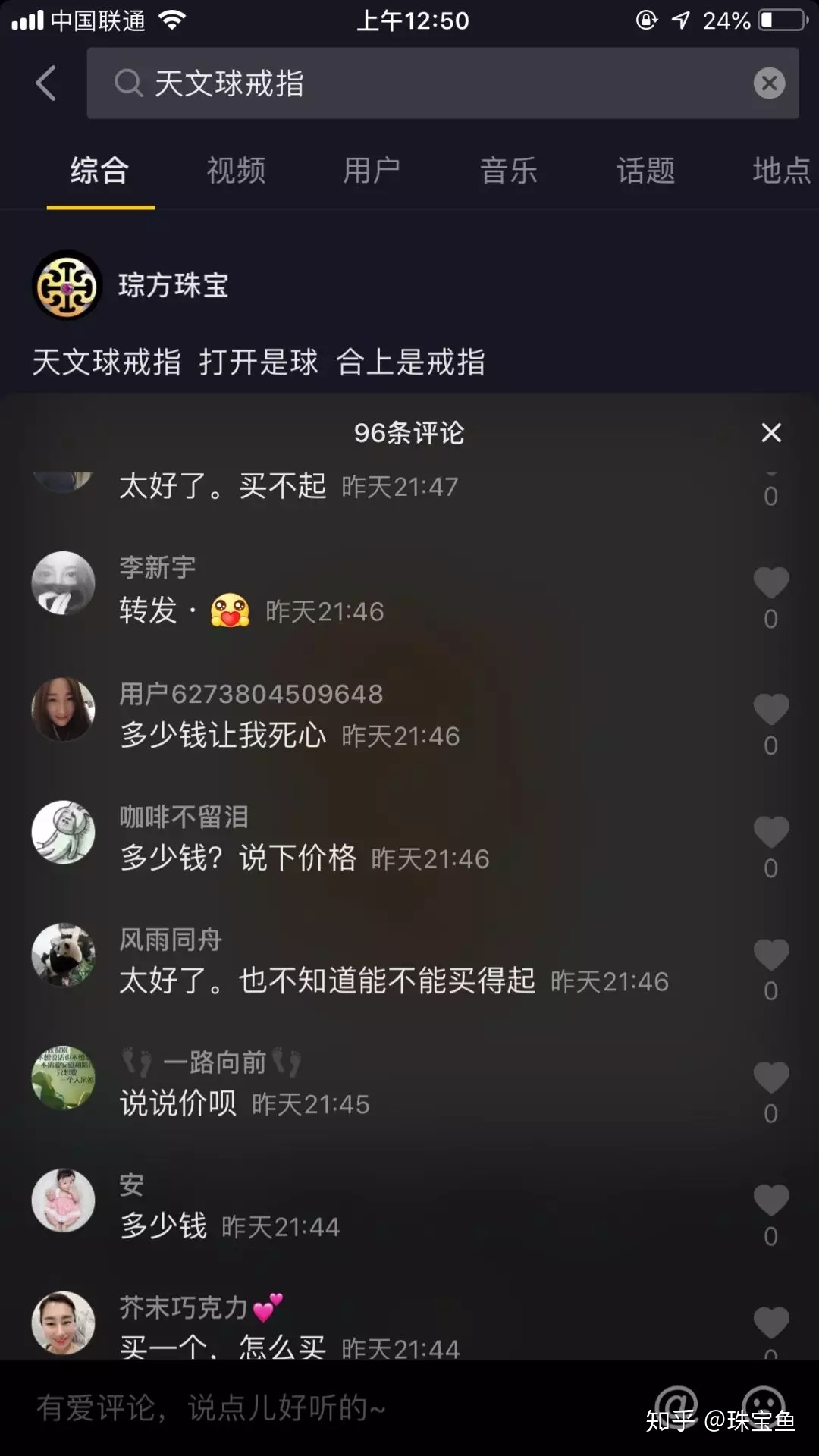This screenshot has height=1456, width=819.
Task: Go back using the top-left arrow
Action: [x=46, y=83]
